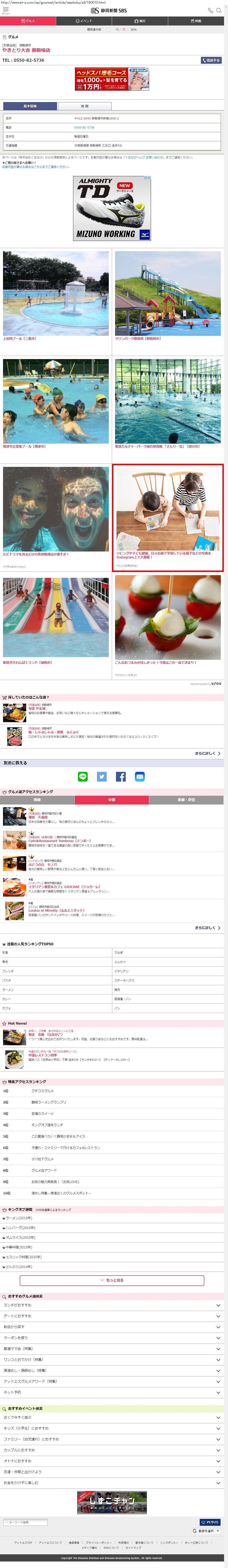Call the phone number 0550-82-5736 link
This screenshot has height=1568, width=228.
pyautogui.click(x=84, y=127)
